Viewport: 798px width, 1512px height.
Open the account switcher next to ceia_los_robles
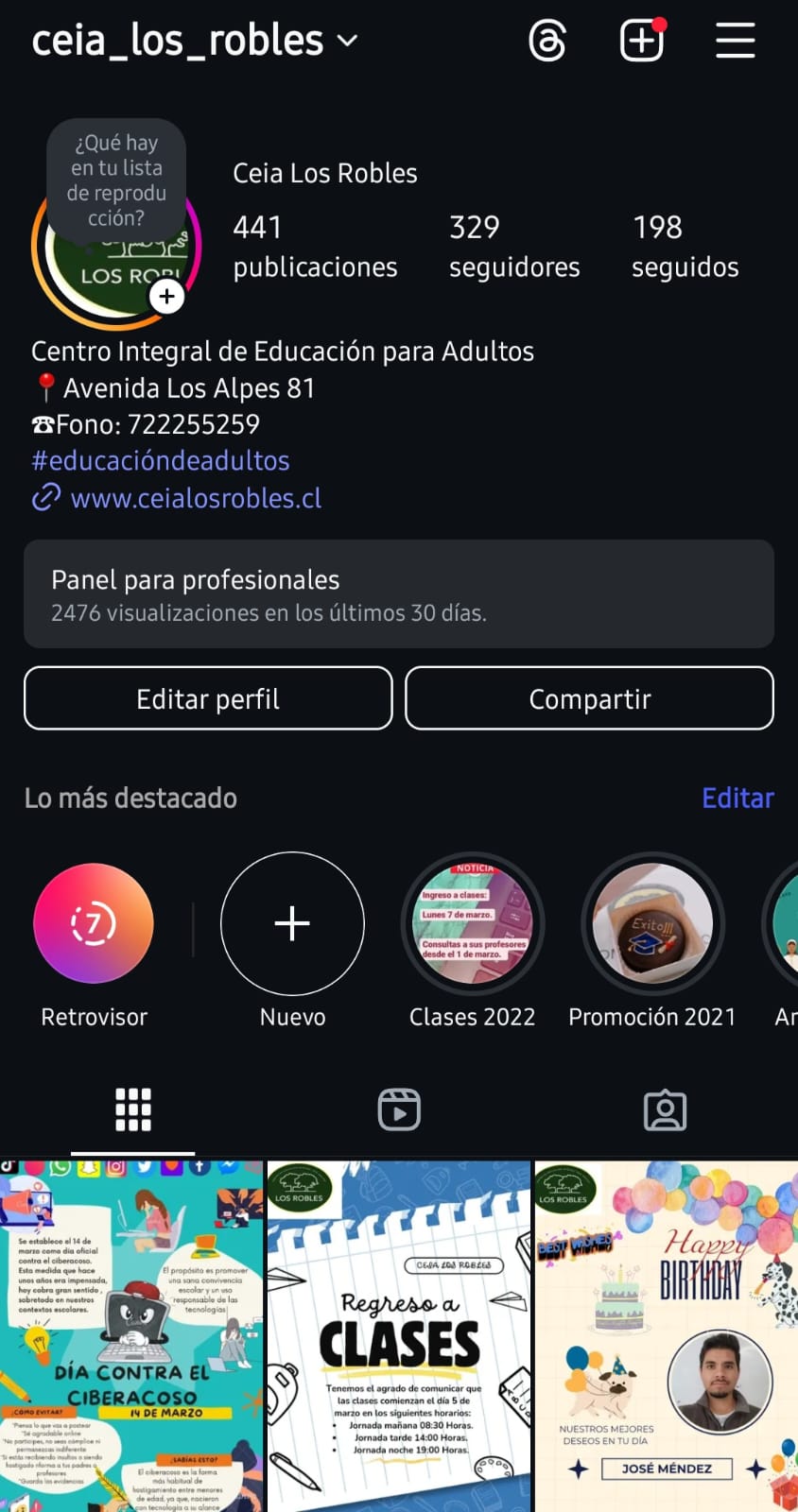click(x=348, y=41)
